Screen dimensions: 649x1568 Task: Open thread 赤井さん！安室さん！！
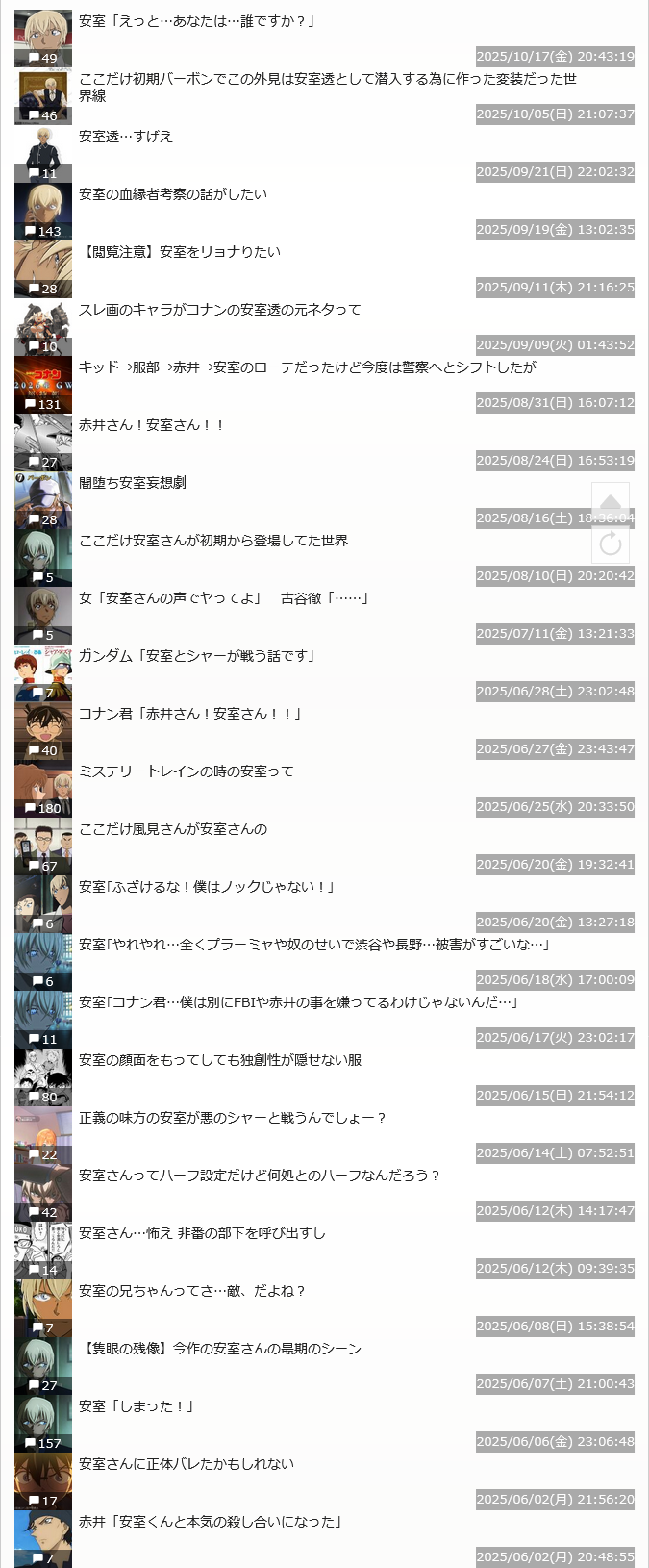point(152,425)
